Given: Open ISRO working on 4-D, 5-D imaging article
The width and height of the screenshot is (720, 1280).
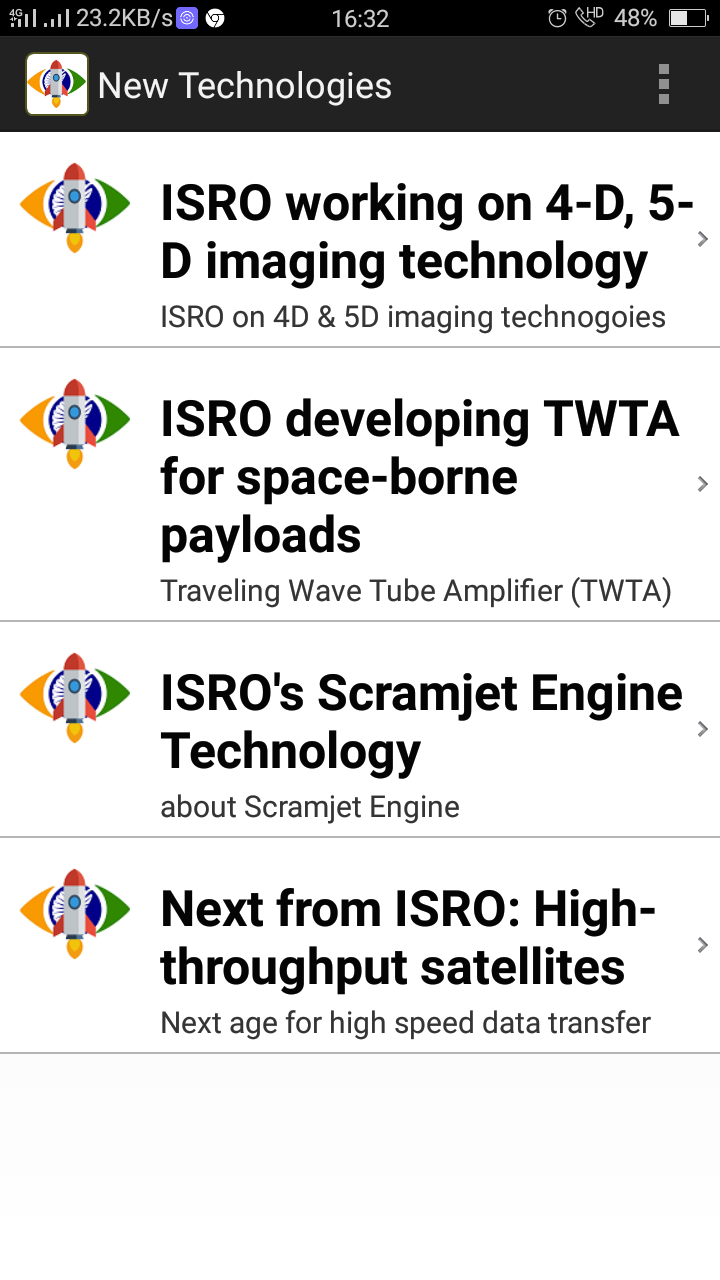Looking at the screenshot, I should 420,240.
